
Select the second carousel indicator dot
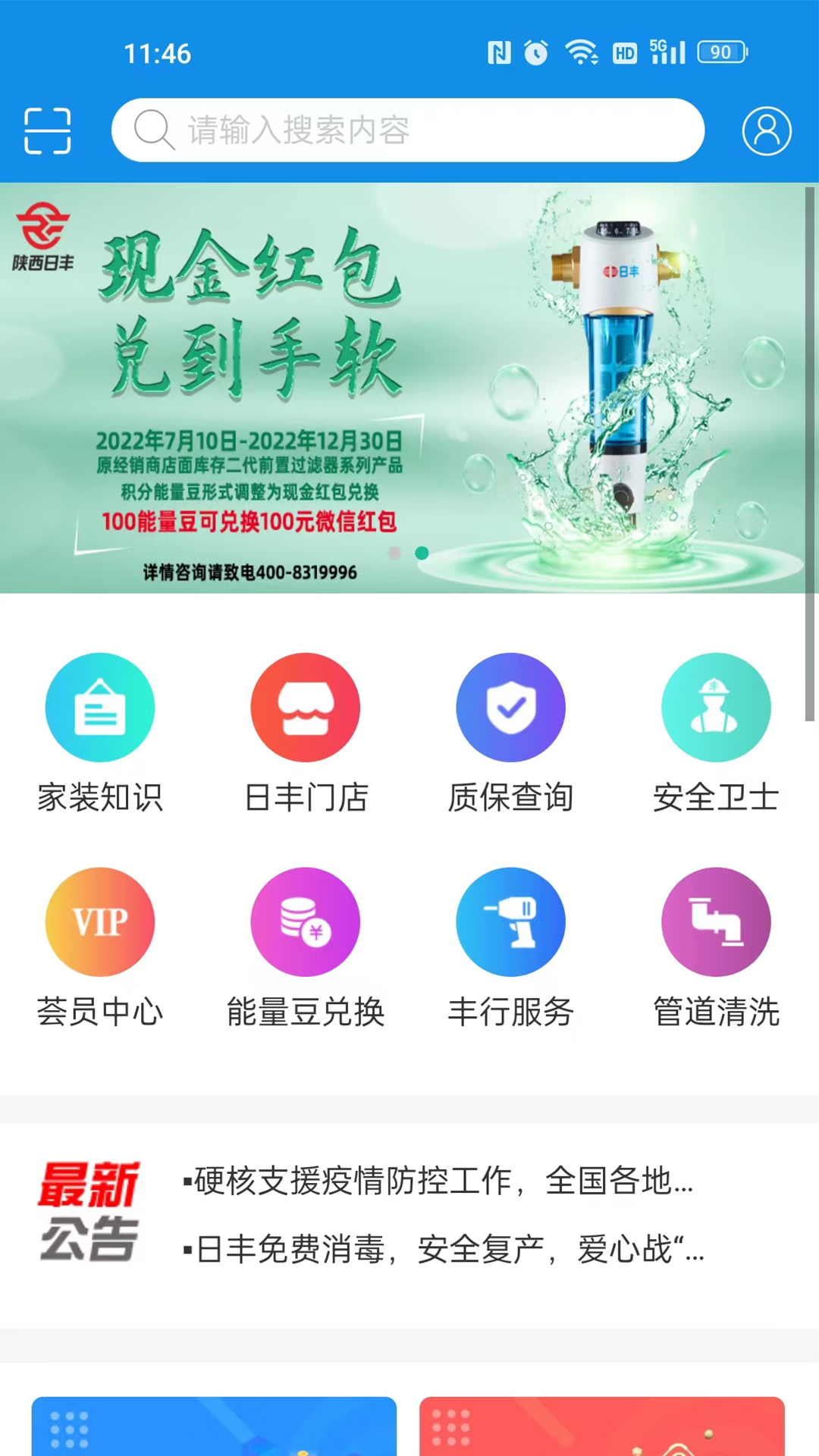coord(422,554)
